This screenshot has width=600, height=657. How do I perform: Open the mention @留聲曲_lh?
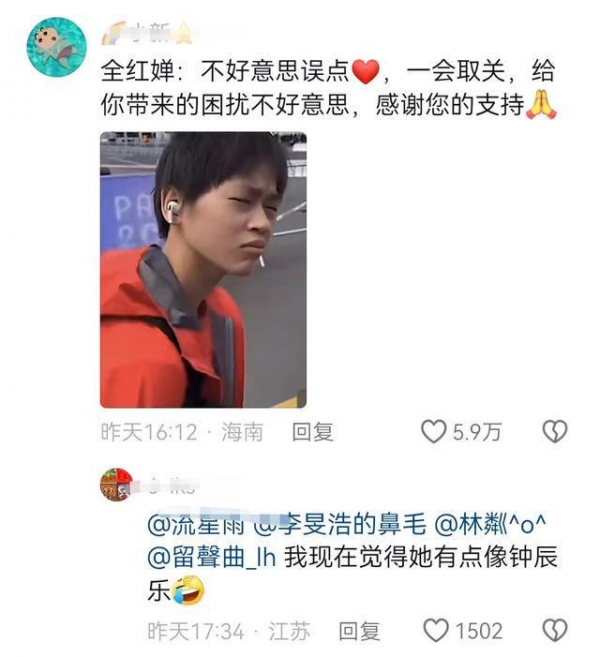(211, 558)
